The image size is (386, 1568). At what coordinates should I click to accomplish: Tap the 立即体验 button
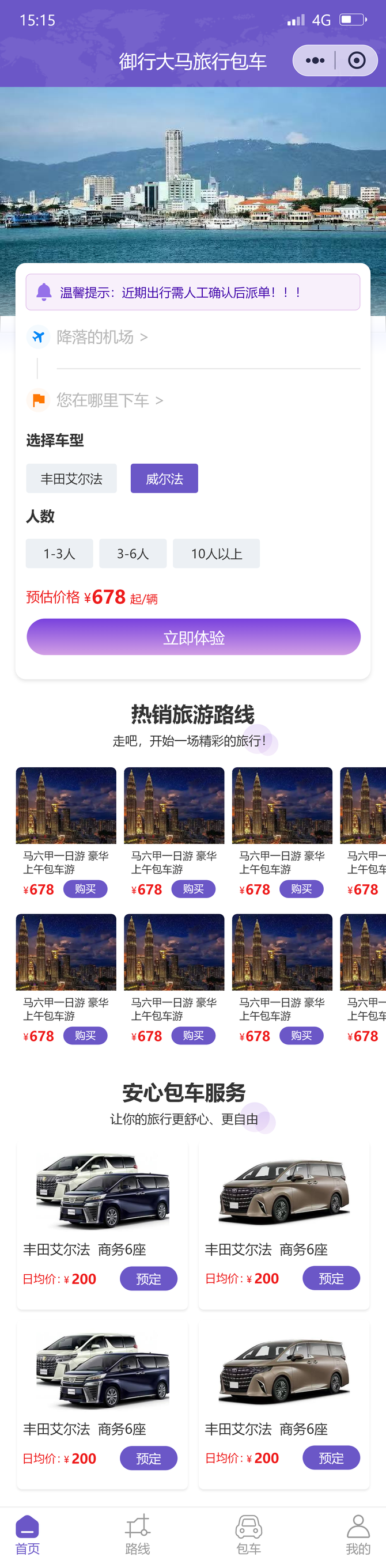click(194, 637)
